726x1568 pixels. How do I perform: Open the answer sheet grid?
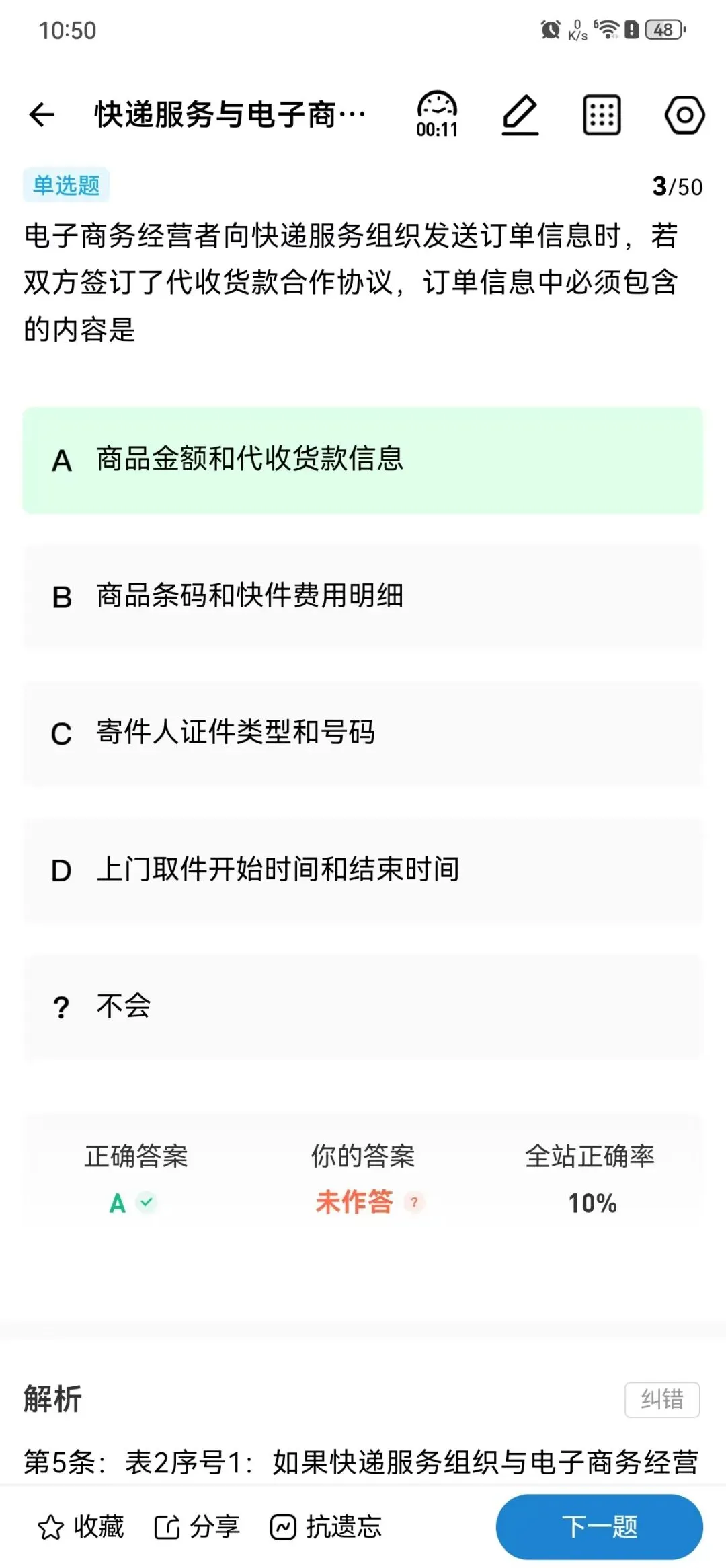coord(602,115)
